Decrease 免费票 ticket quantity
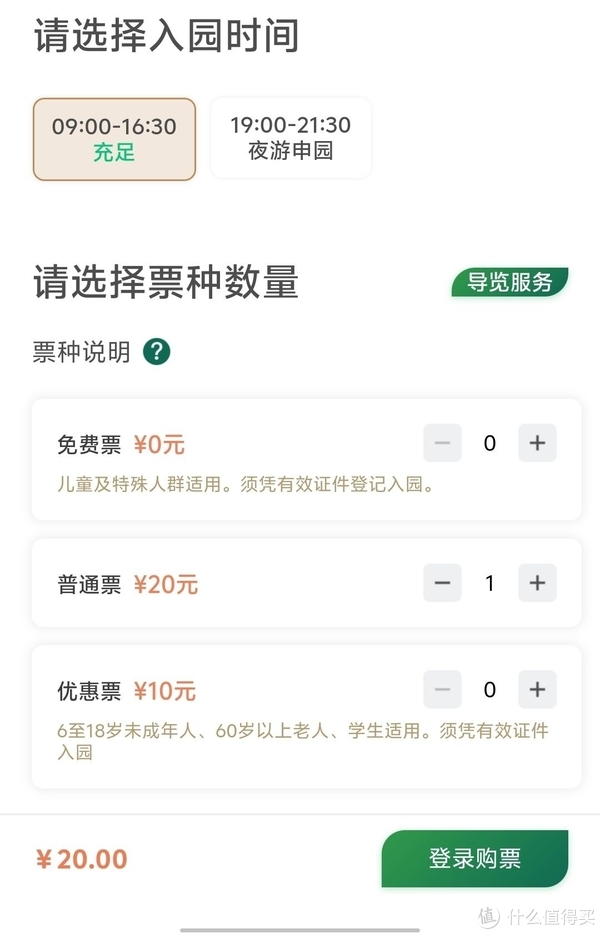 (x=442, y=443)
